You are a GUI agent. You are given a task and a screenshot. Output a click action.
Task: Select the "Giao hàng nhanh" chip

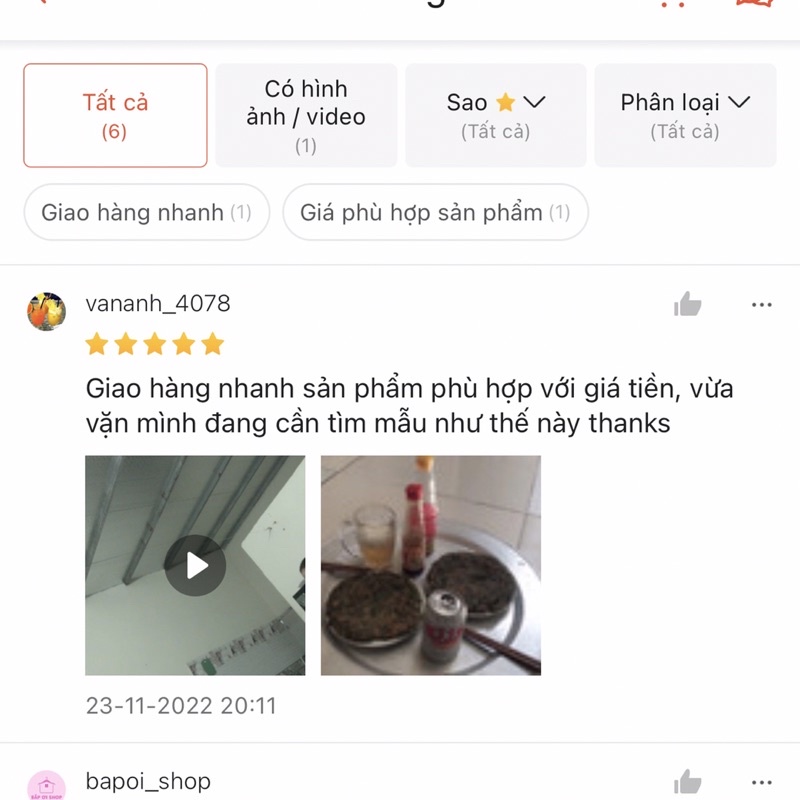click(x=146, y=212)
